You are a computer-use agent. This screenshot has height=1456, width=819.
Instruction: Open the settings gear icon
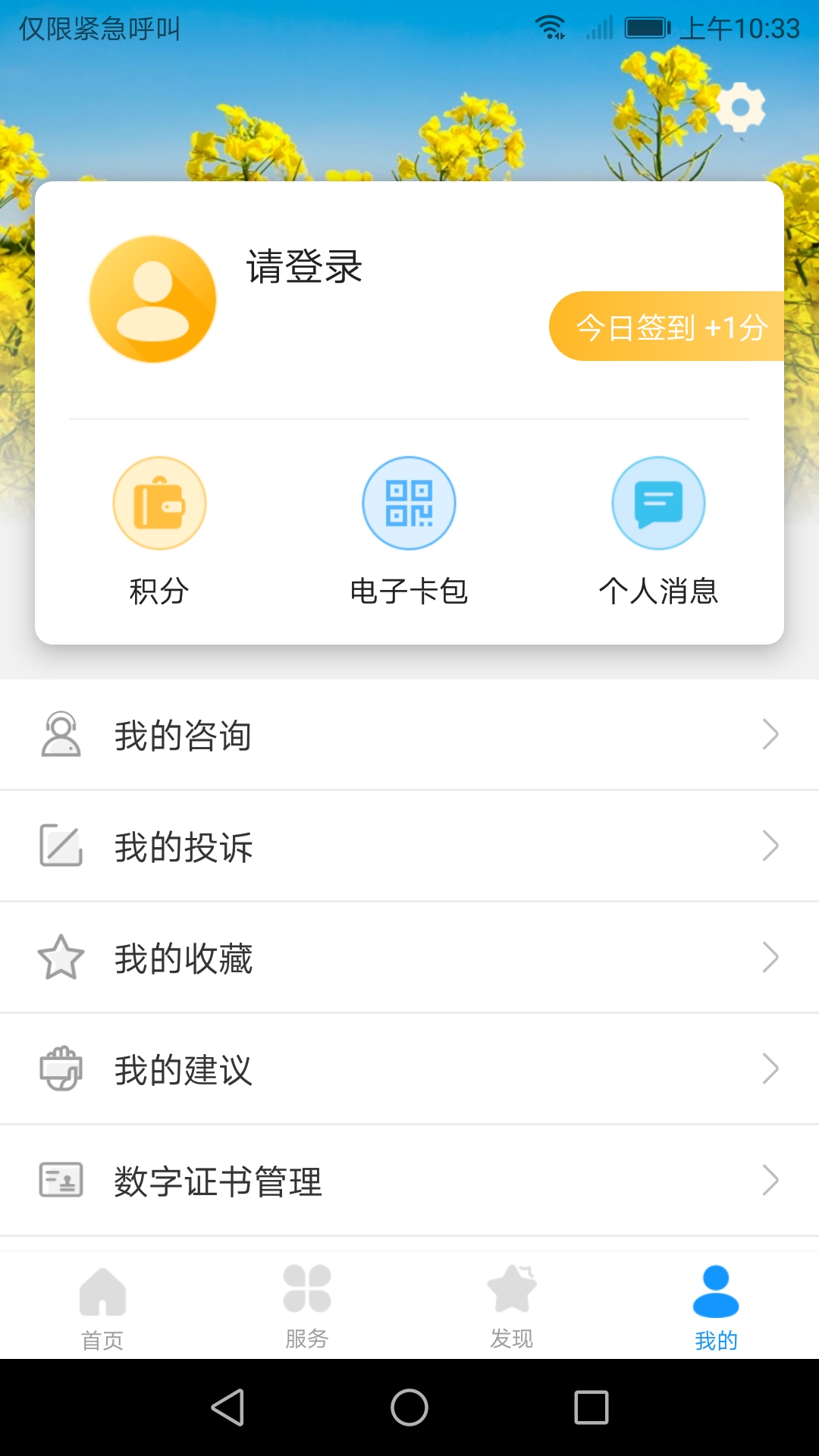pyautogui.click(x=740, y=107)
